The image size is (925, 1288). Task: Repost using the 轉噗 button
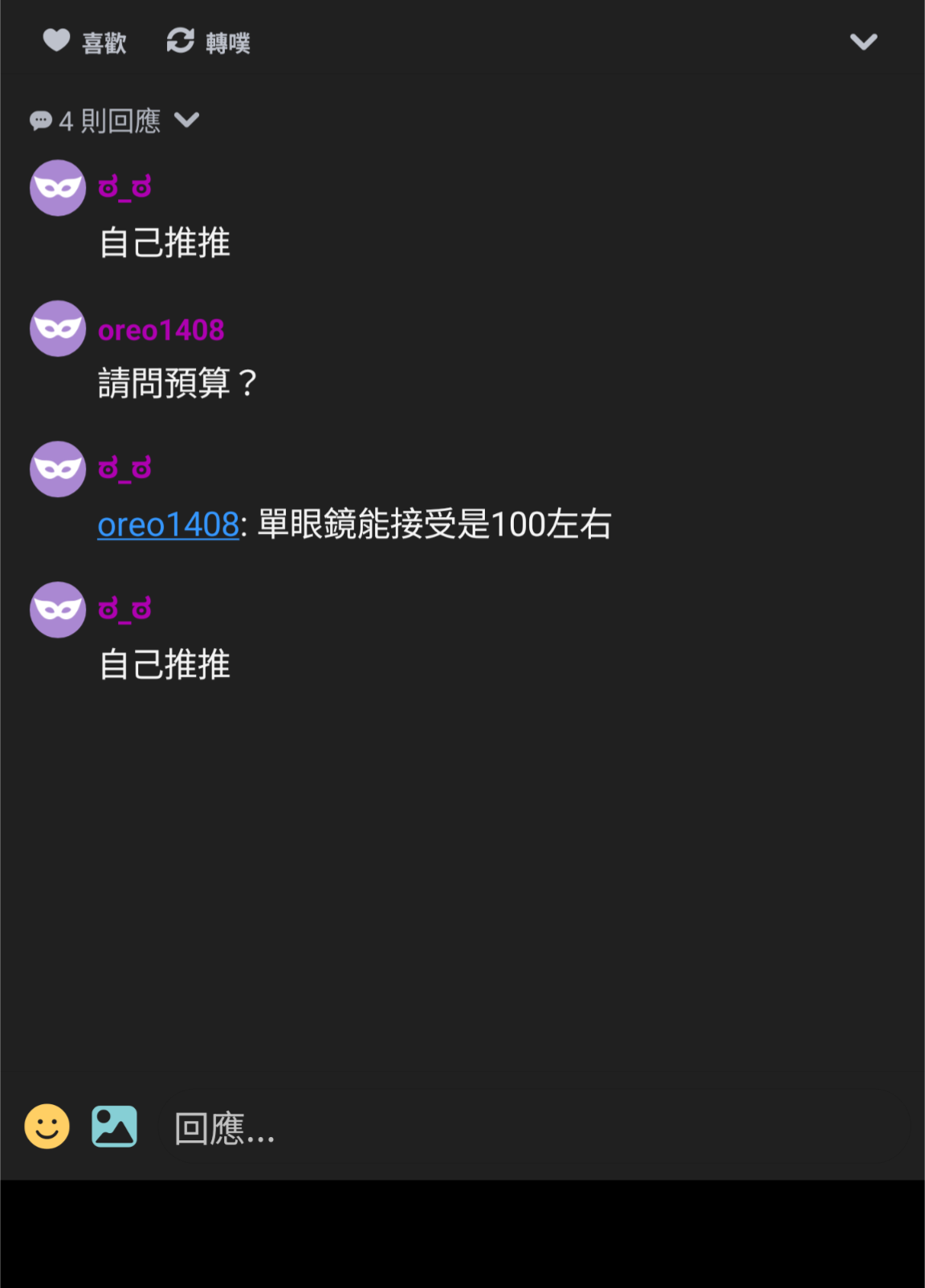(x=208, y=42)
